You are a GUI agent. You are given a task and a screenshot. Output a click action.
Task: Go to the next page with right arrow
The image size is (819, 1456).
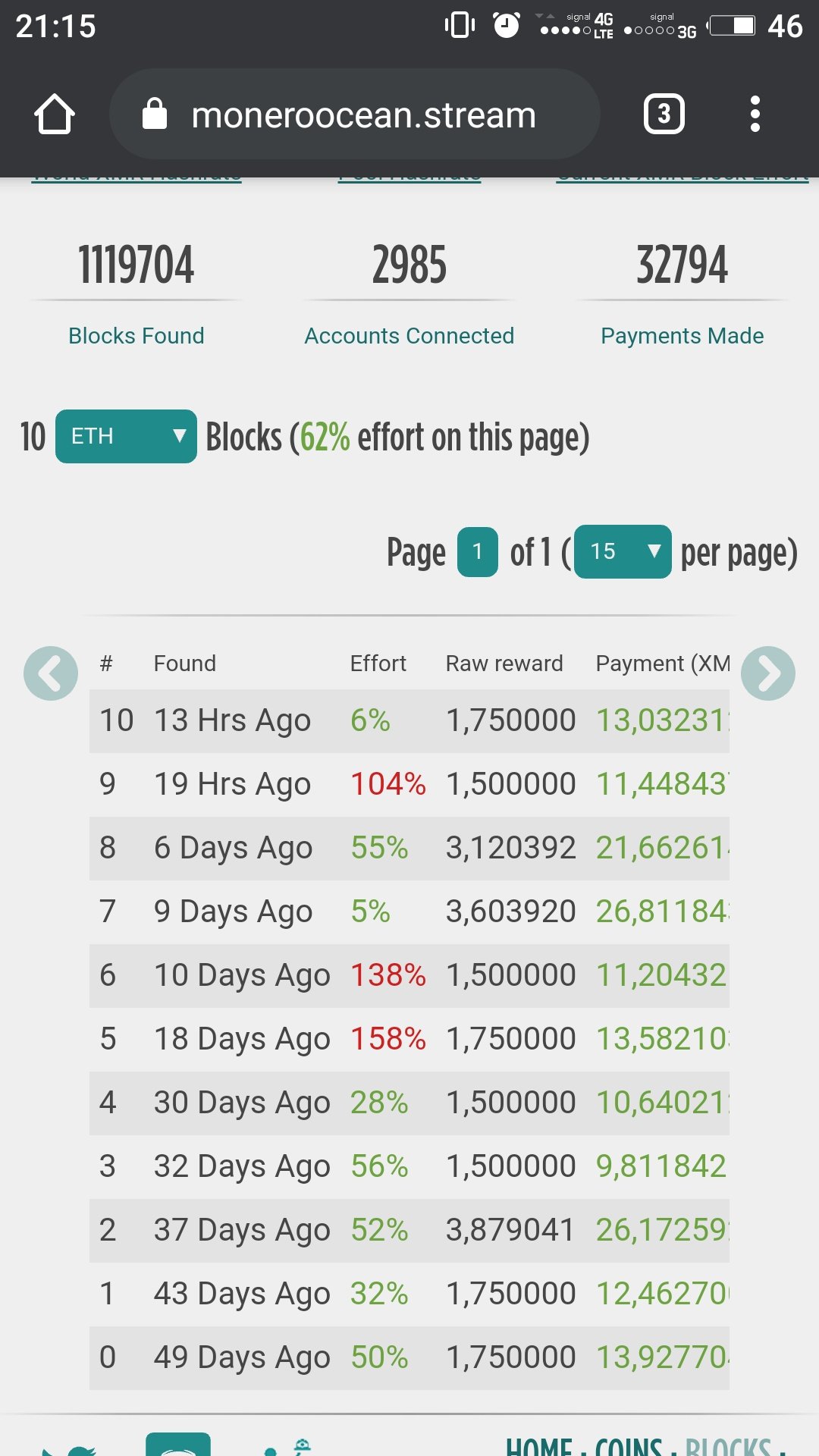768,673
